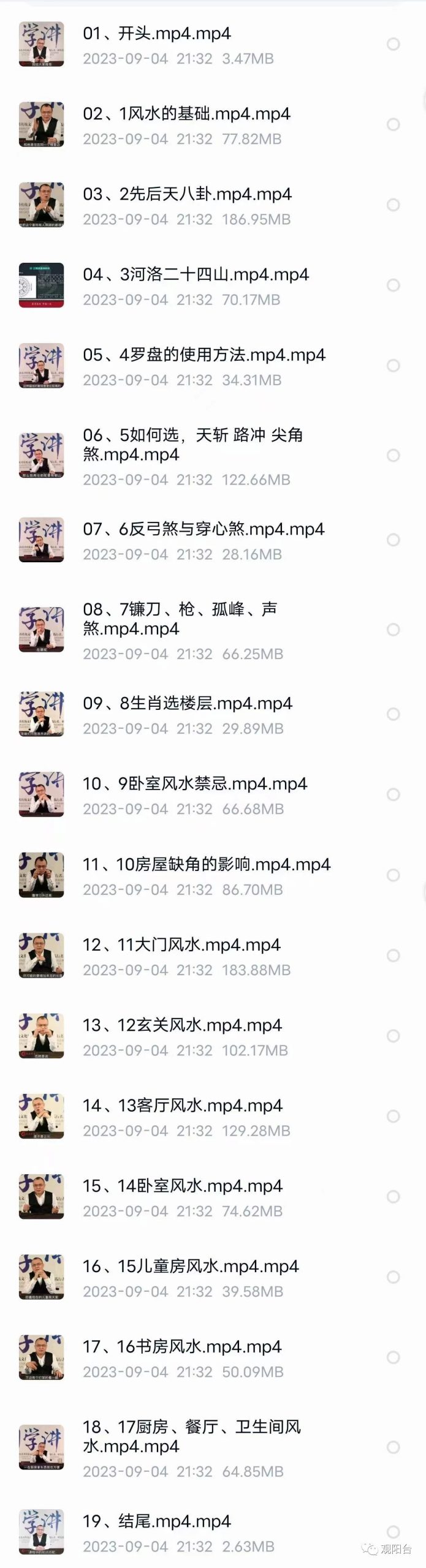Select the circle beside 04、3河洛二十四山.mp4
The height and width of the screenshot is (1568, 426).
(394, 285)
